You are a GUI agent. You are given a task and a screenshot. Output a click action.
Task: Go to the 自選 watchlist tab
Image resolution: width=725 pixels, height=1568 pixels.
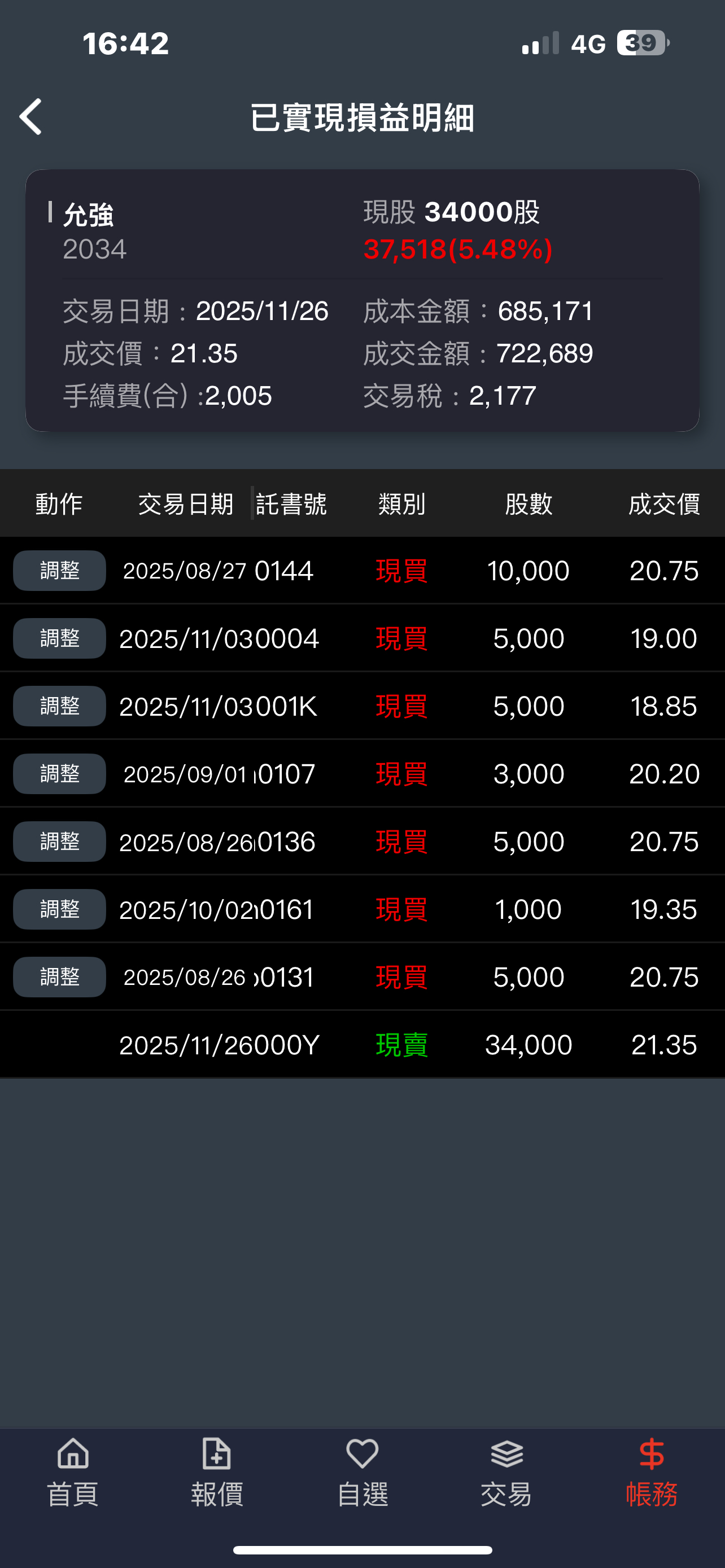click(x=362, y=1473)
